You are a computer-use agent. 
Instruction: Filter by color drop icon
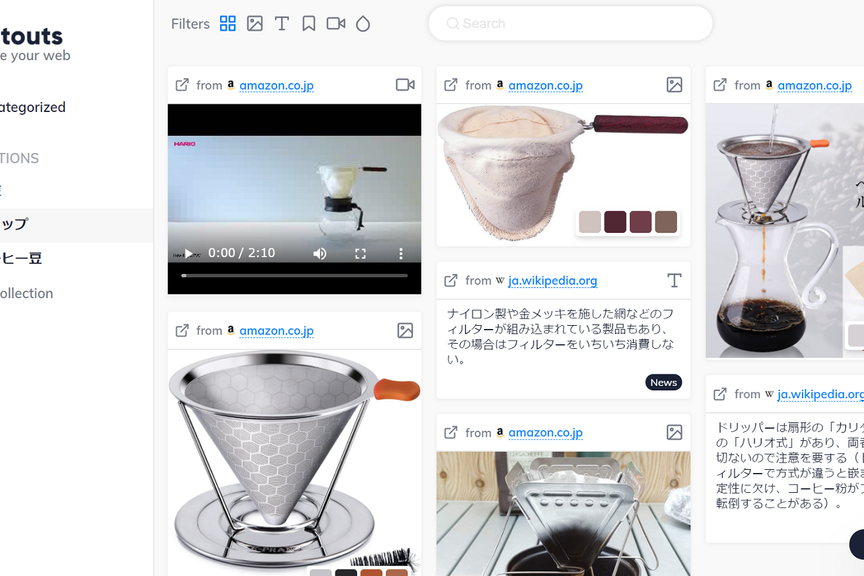pos(363,23)
